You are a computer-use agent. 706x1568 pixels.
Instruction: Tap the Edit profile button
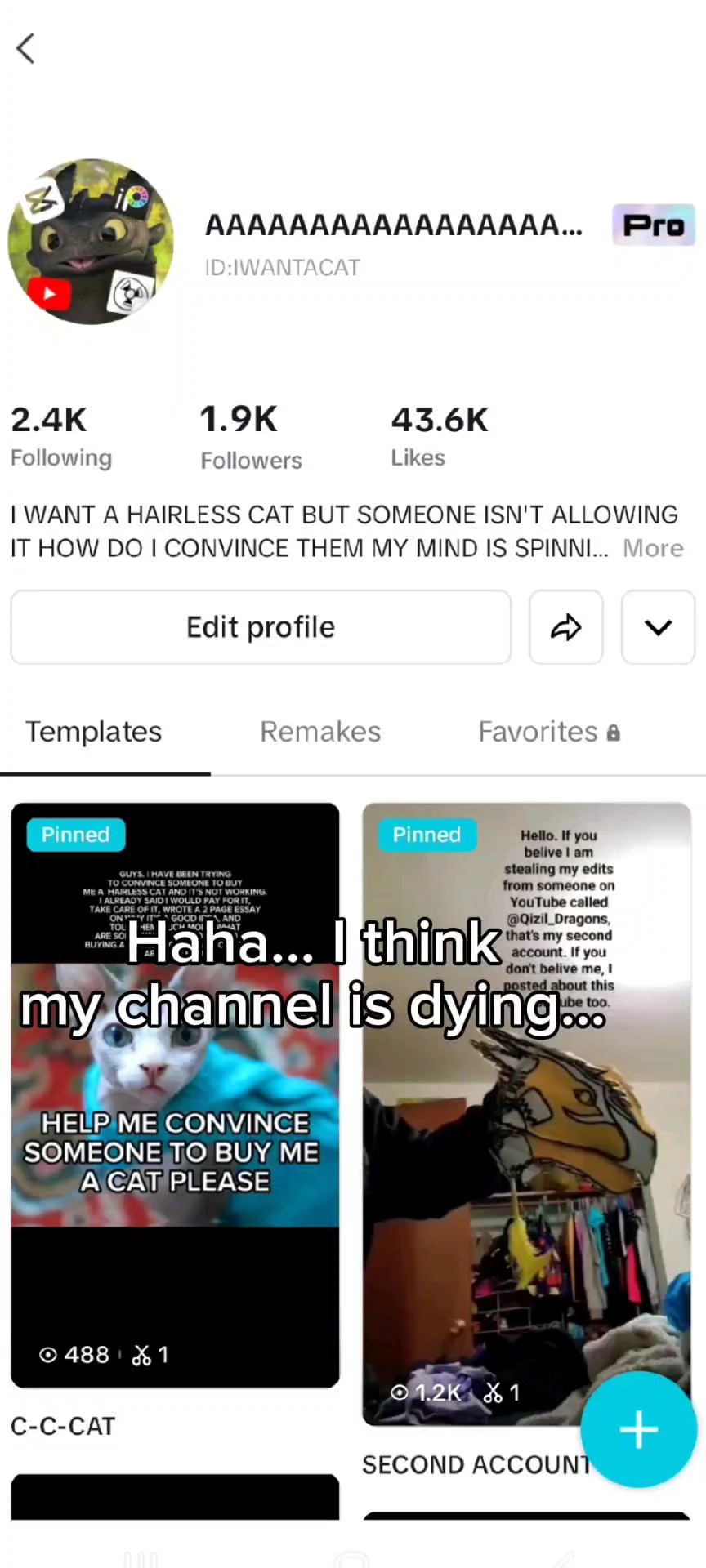261,627
